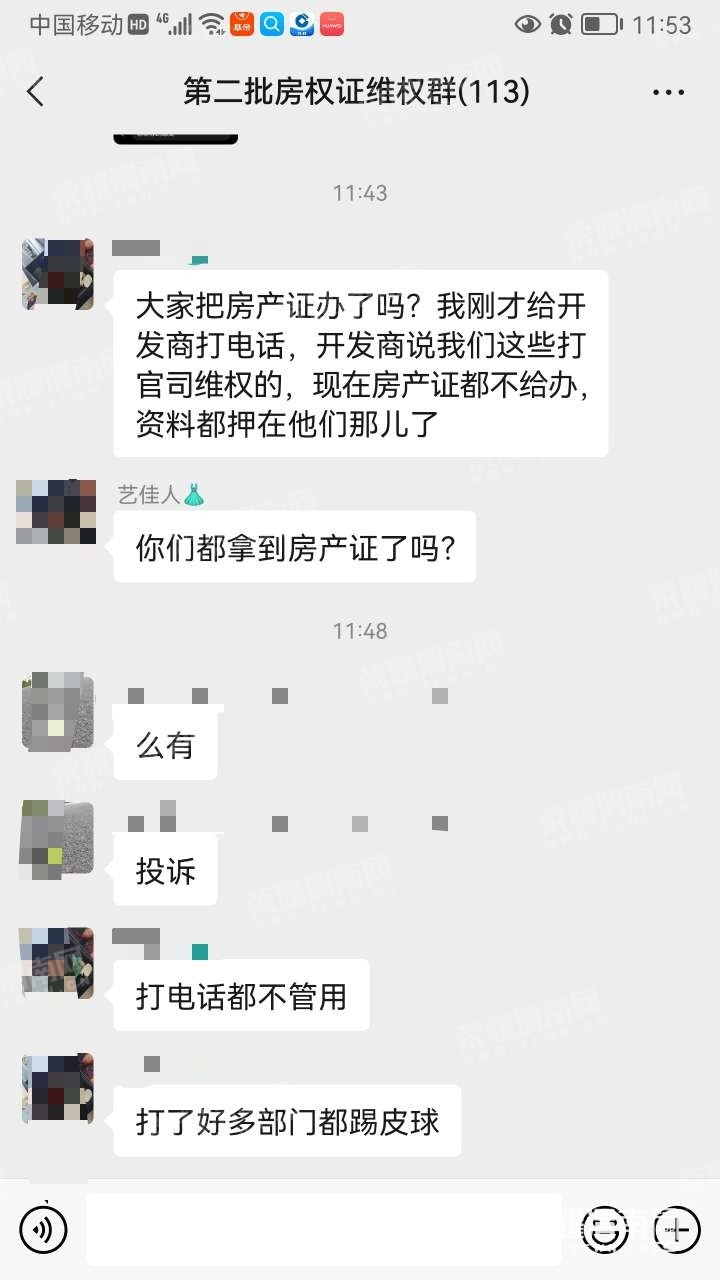Open the group chat options menu

coord(667,91)
